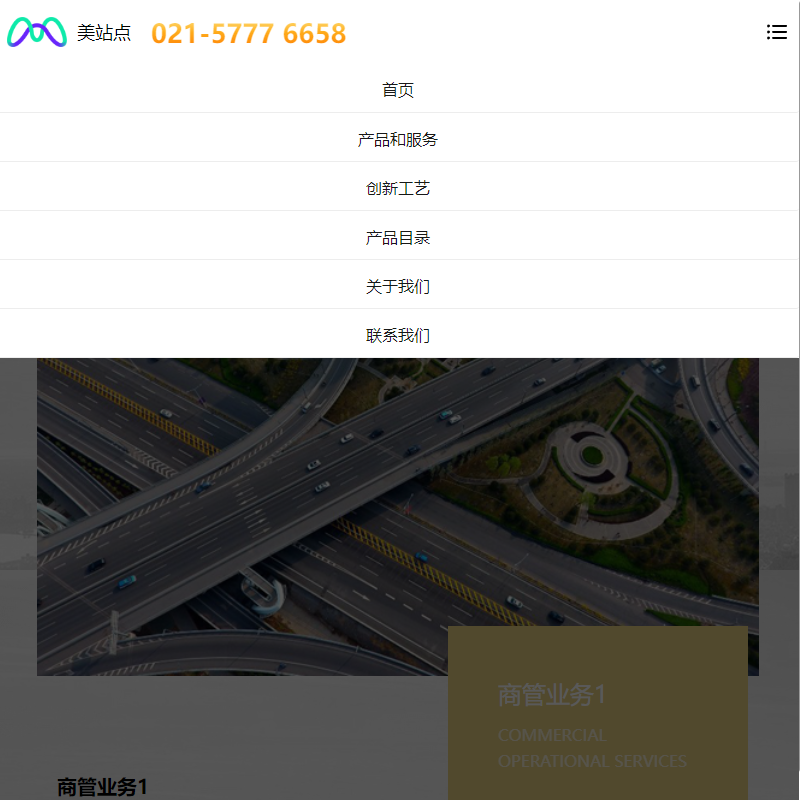
Task: Select 创新工艺 from the menu
Action: tap(398, 188)
